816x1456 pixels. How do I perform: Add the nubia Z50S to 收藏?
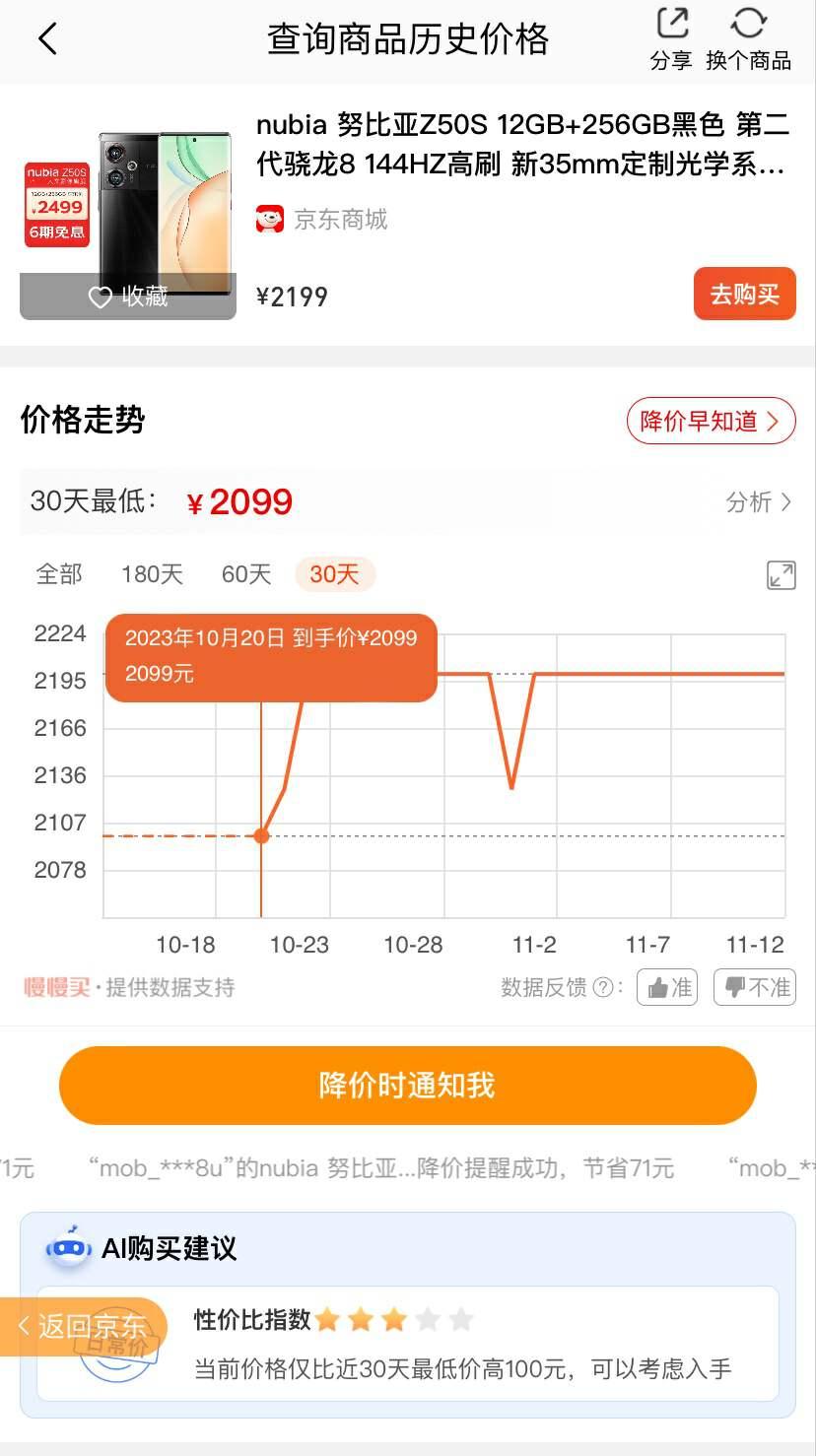point(128,297)
